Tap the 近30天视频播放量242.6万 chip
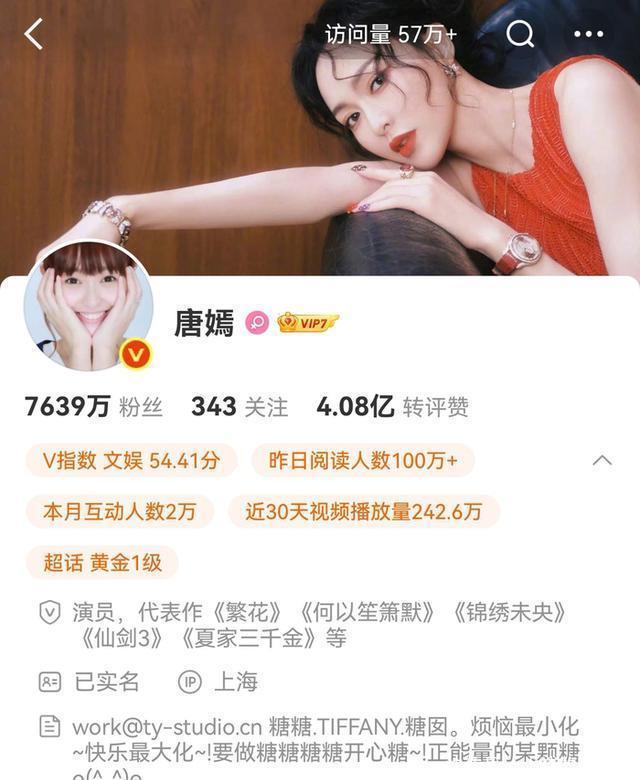640x780 pixels. 364,511
